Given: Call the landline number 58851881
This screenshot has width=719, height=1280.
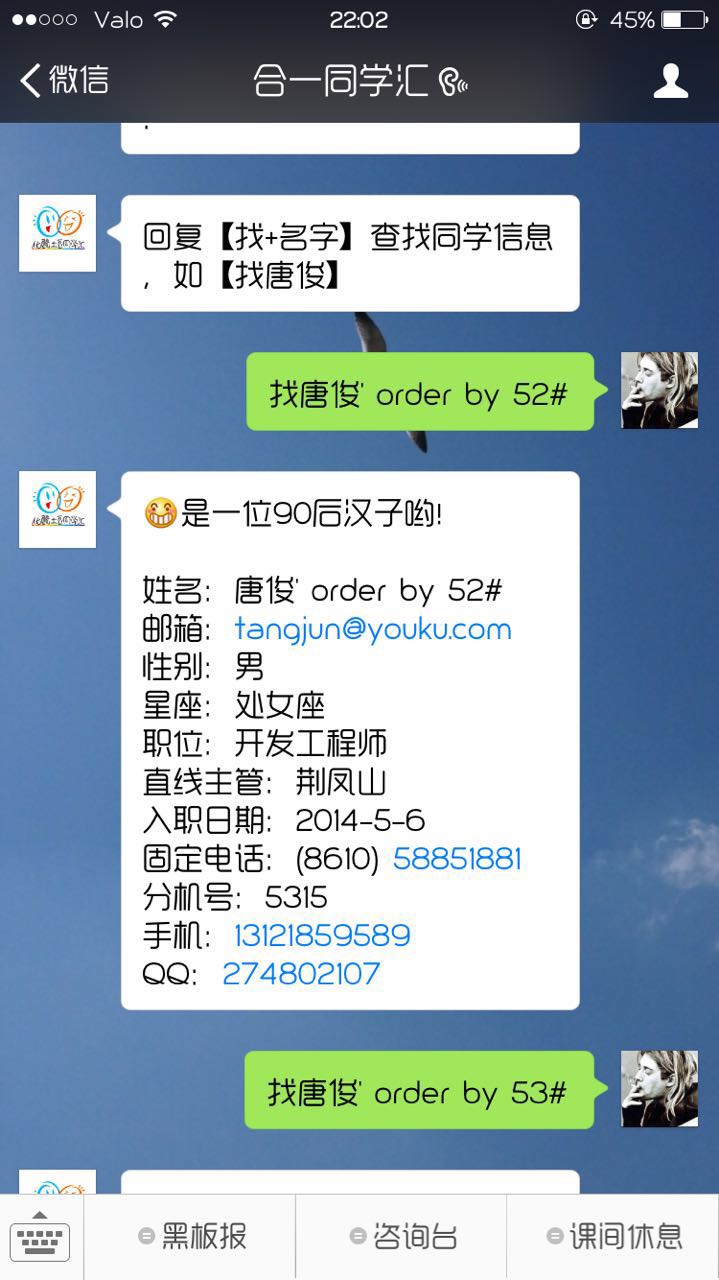Looking at the screenshot, I should (x=457, y=859).
